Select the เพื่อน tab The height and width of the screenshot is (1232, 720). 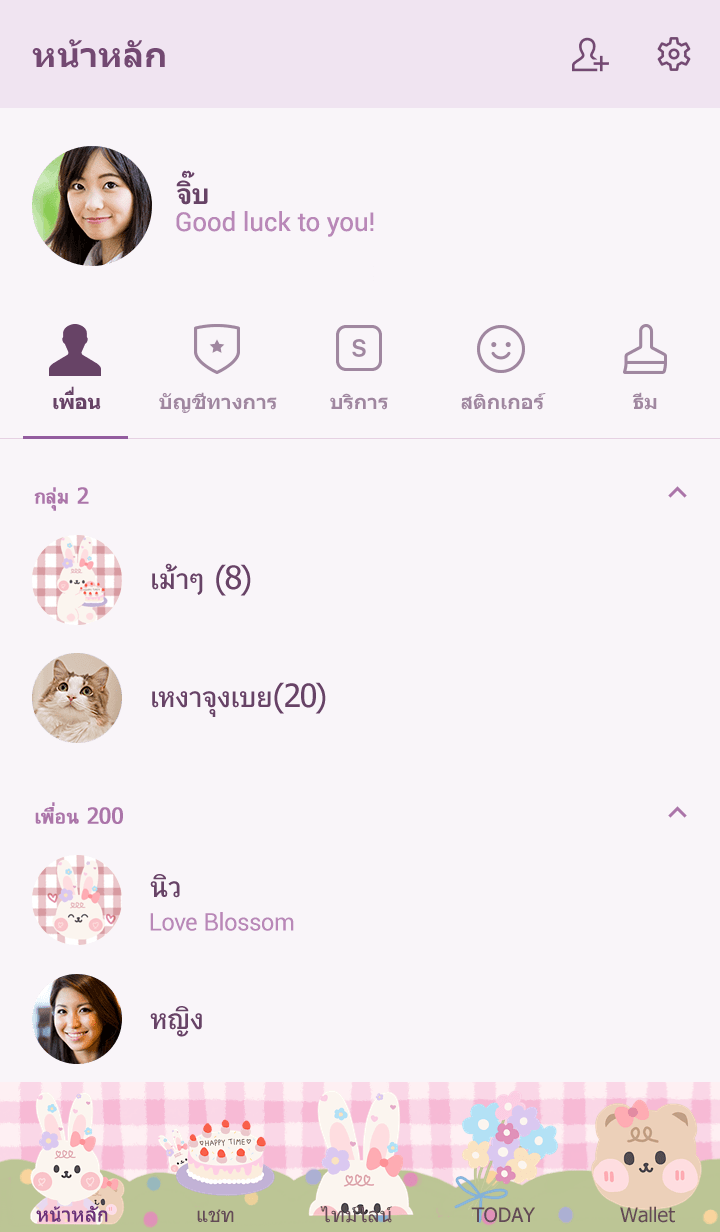click(x=76, y=371)
